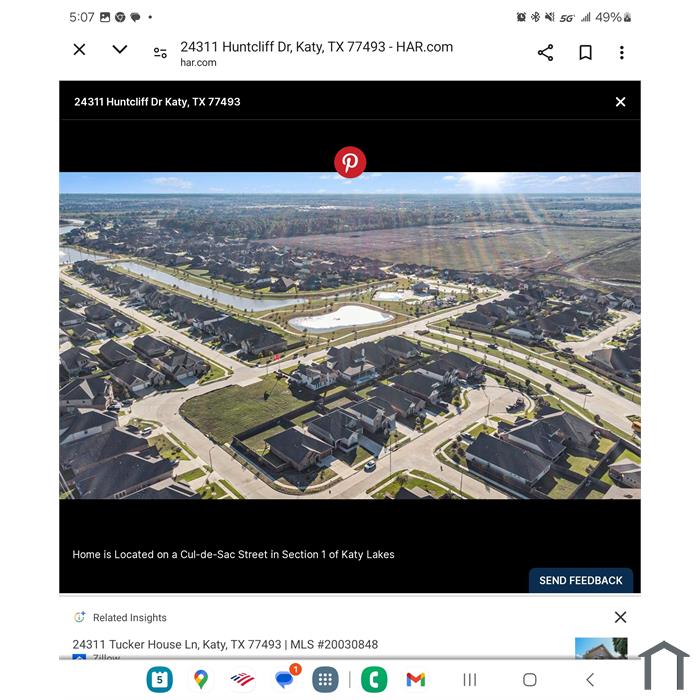This screenshot has width=700, height=700.
Task: Open the browser overflow menu
Action: 622,53
